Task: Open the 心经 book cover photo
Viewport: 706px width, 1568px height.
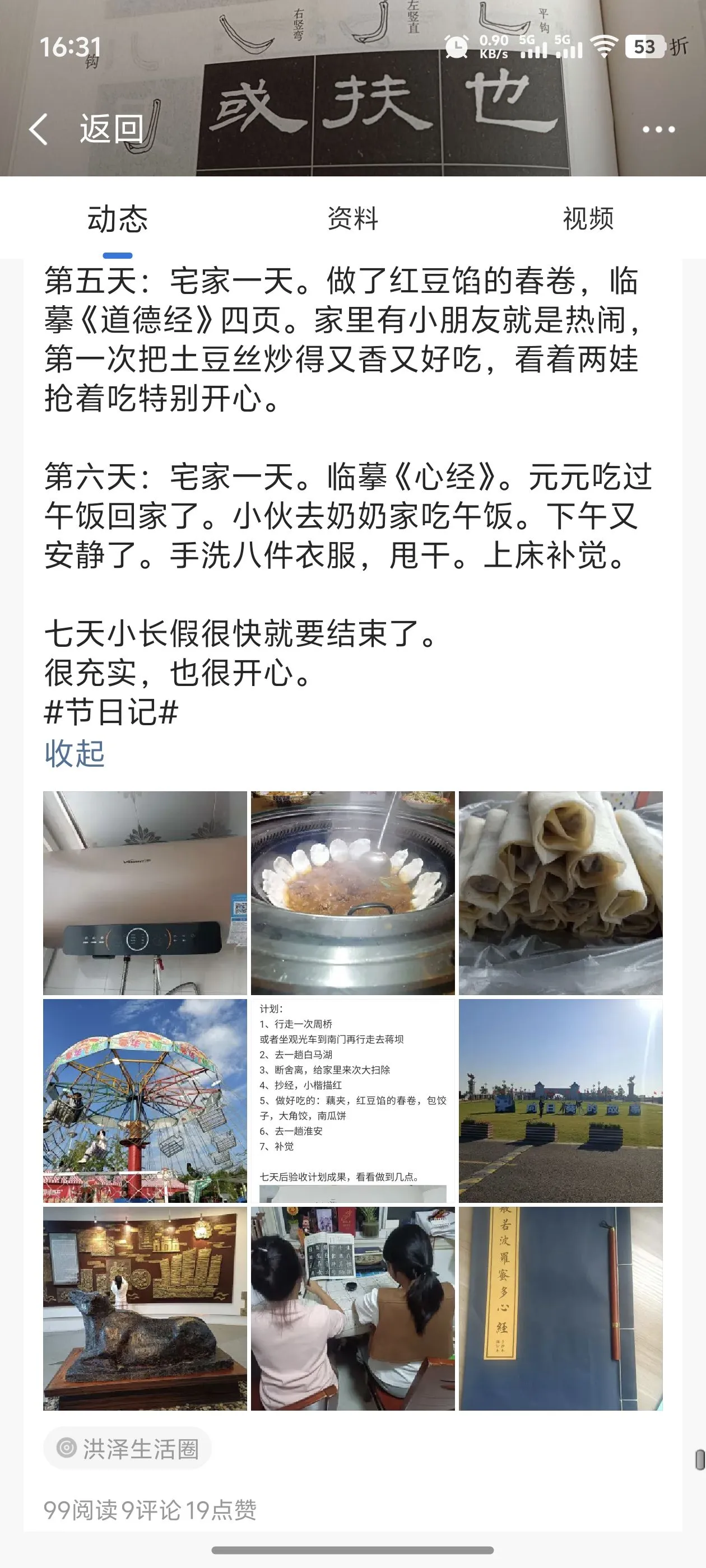Action: click(560, 1308)
